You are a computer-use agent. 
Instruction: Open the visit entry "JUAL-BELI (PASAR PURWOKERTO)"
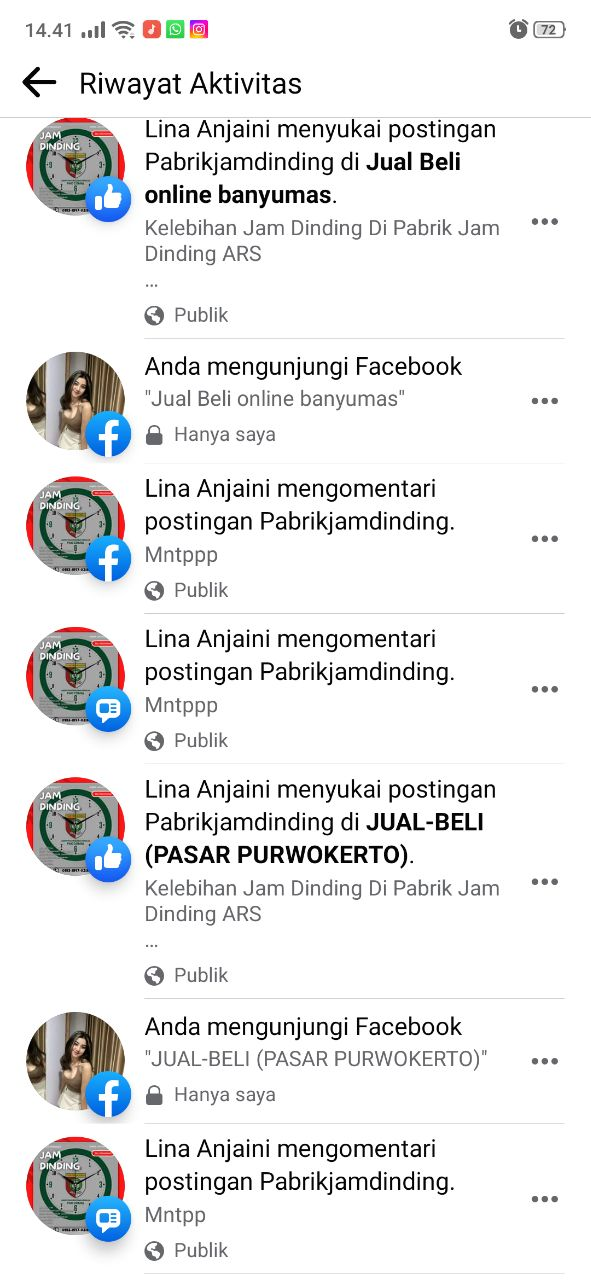pos(295,1061)
